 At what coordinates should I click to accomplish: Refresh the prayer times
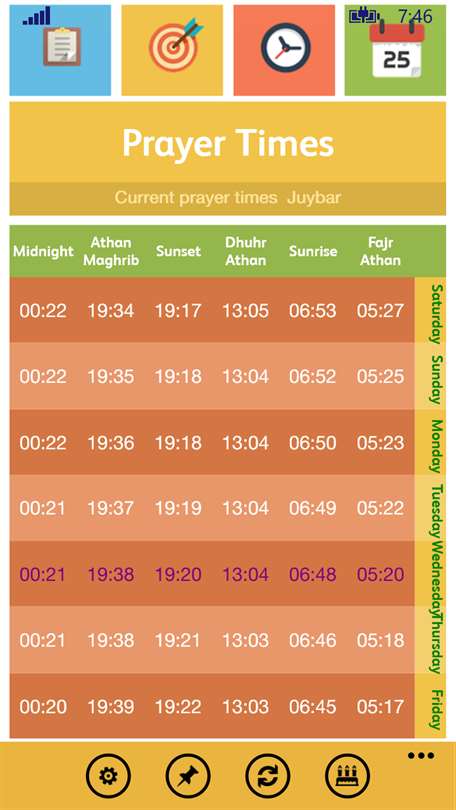268,776
